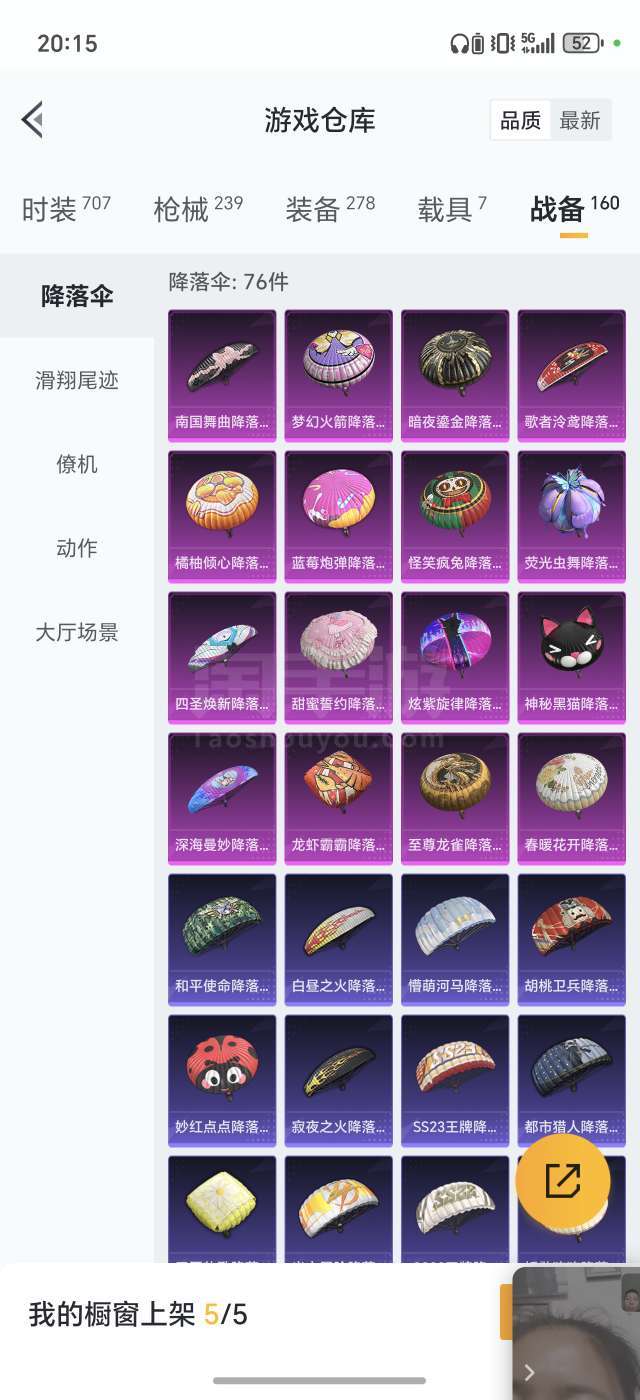Switch to the 枪械 tab
The image size is (640, 1400).
coord(197,209)
